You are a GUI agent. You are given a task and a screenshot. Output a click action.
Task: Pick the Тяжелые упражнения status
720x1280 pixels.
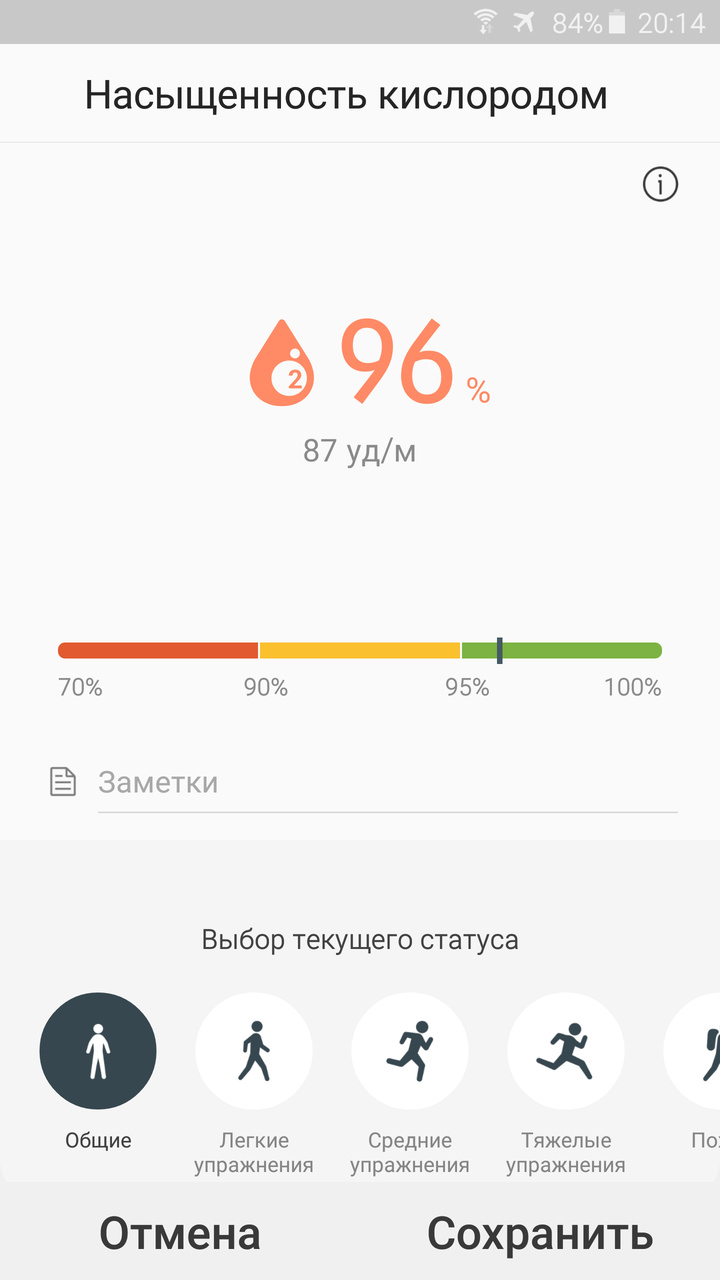(566, 1051)
